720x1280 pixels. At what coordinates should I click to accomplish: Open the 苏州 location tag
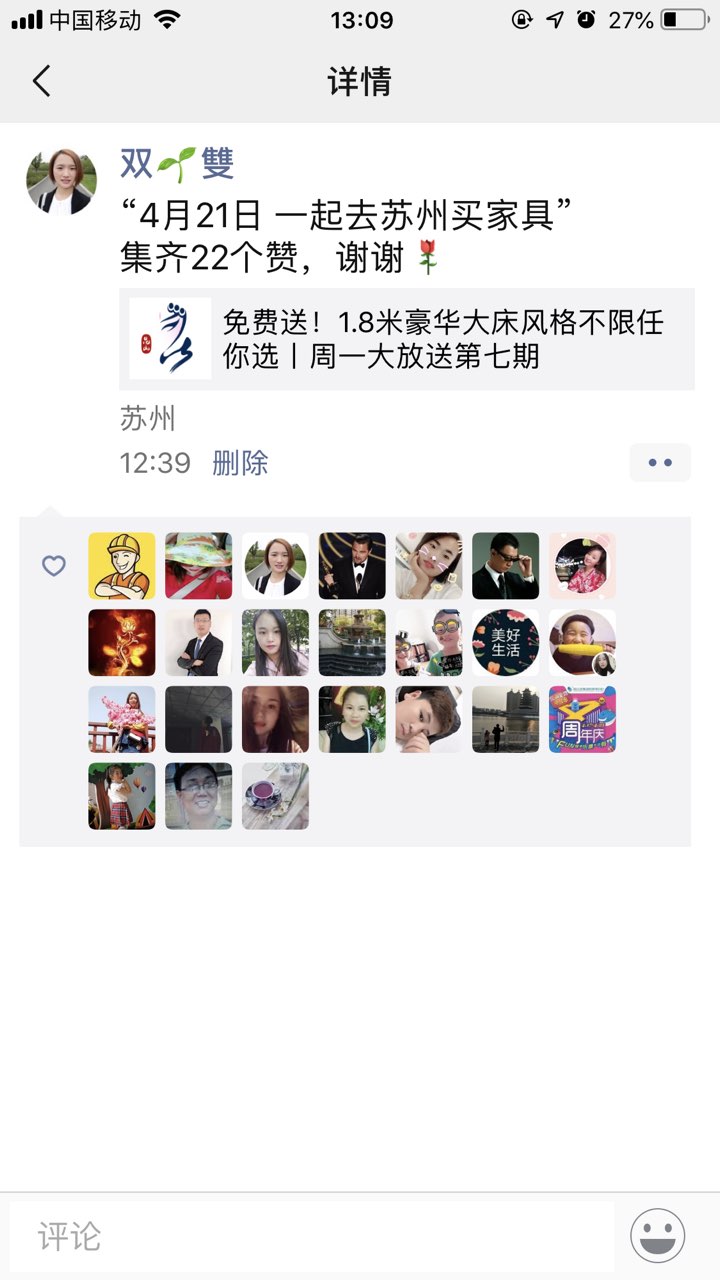pyautogui.click(x=147, y=418)
